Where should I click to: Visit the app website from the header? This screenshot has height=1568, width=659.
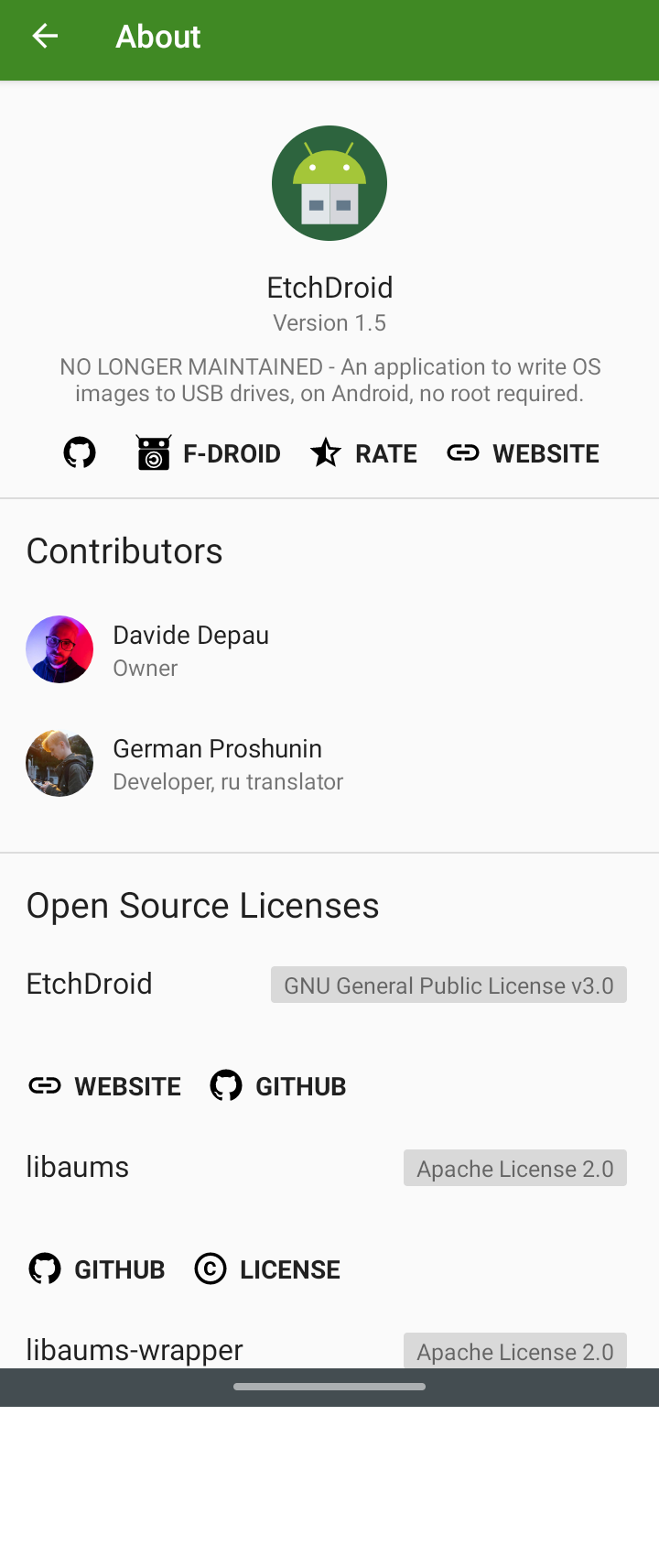click(524, 452)
